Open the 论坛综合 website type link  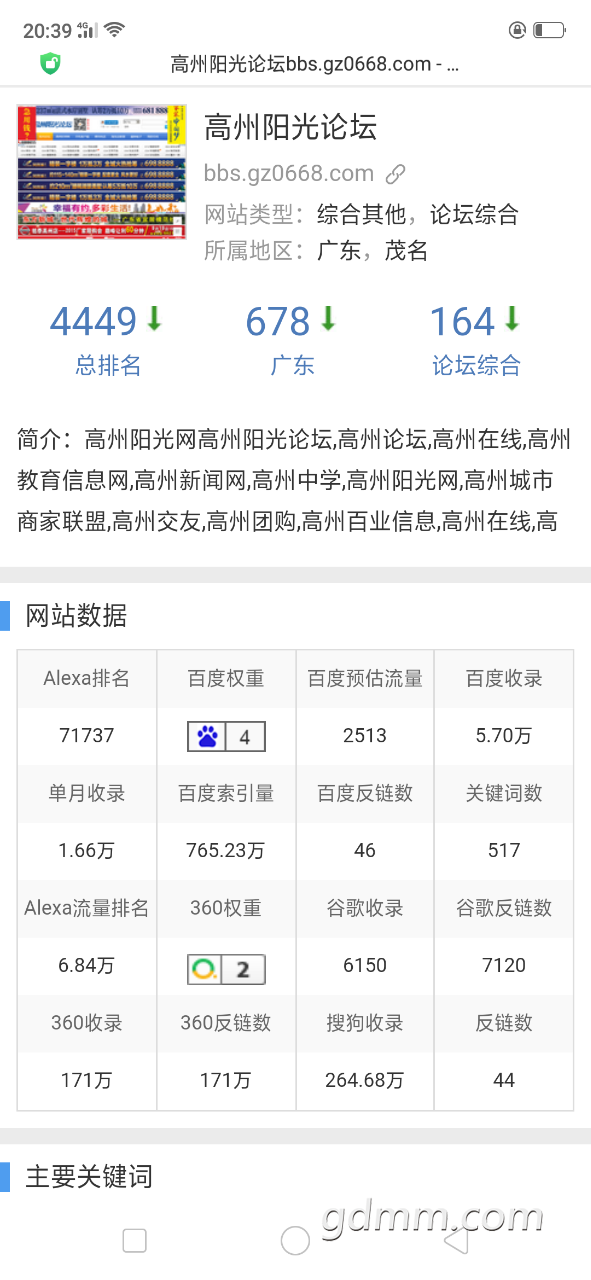coord(474,214)
